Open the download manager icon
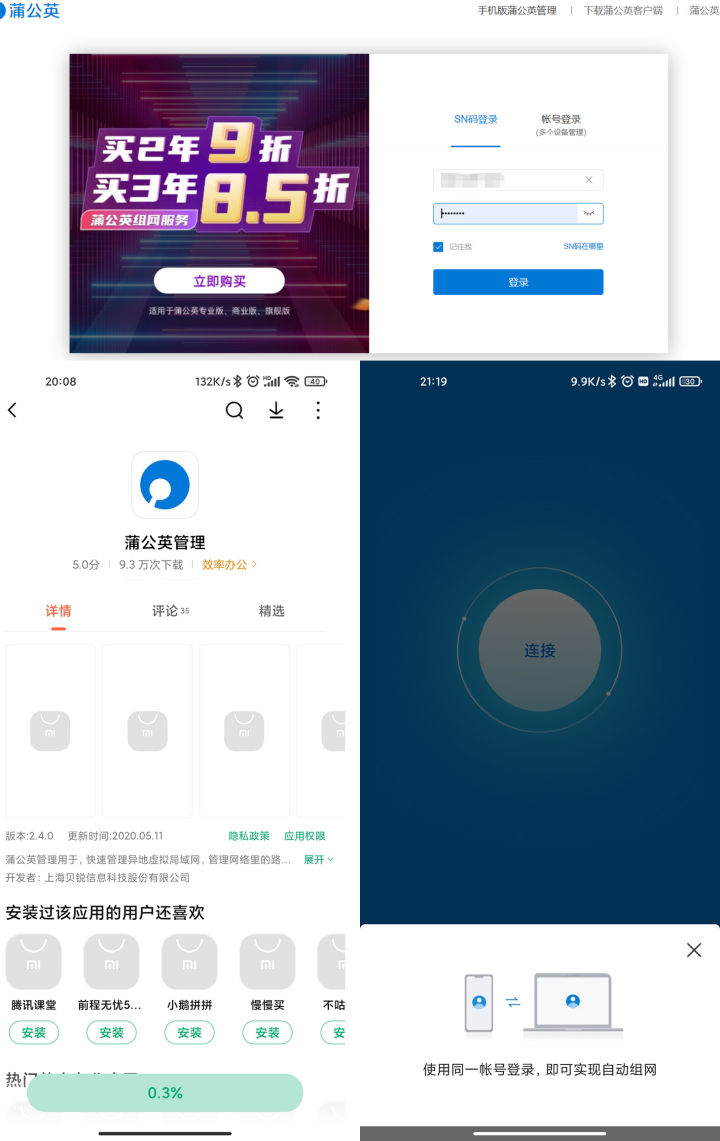 (x=276, y=410)
